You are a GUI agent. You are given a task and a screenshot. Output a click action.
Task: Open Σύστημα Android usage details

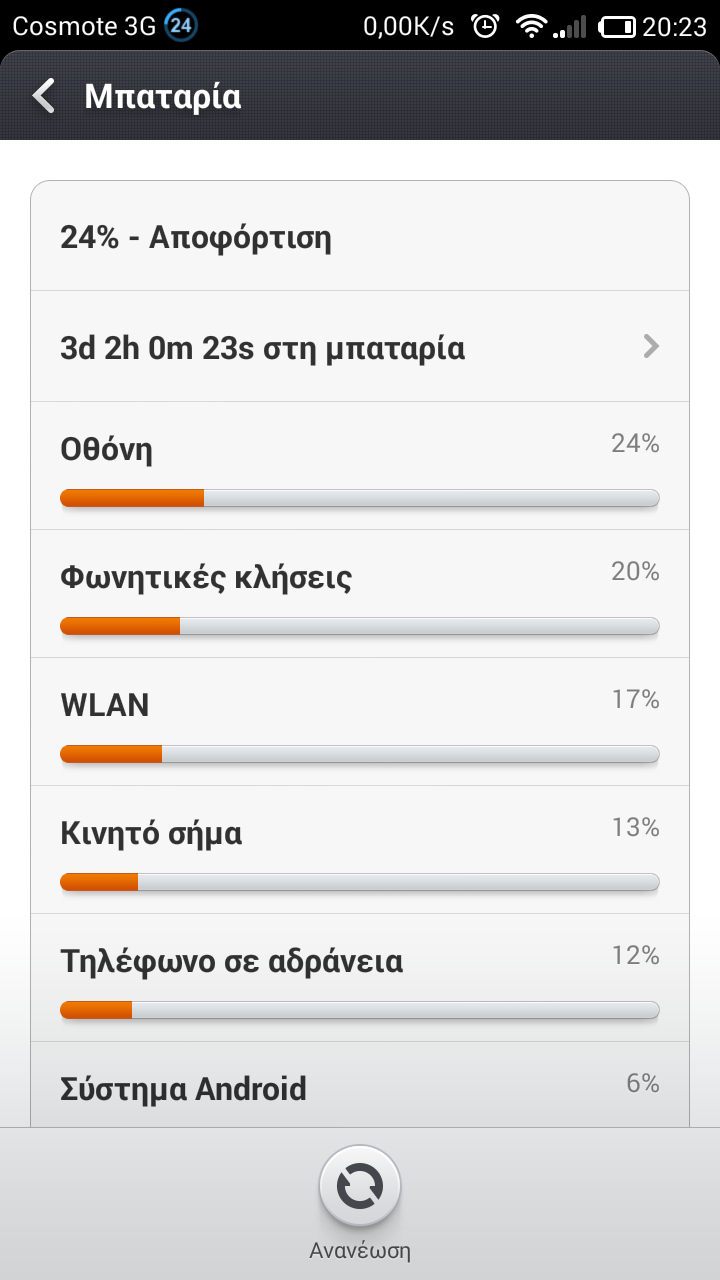(360, 1088)
